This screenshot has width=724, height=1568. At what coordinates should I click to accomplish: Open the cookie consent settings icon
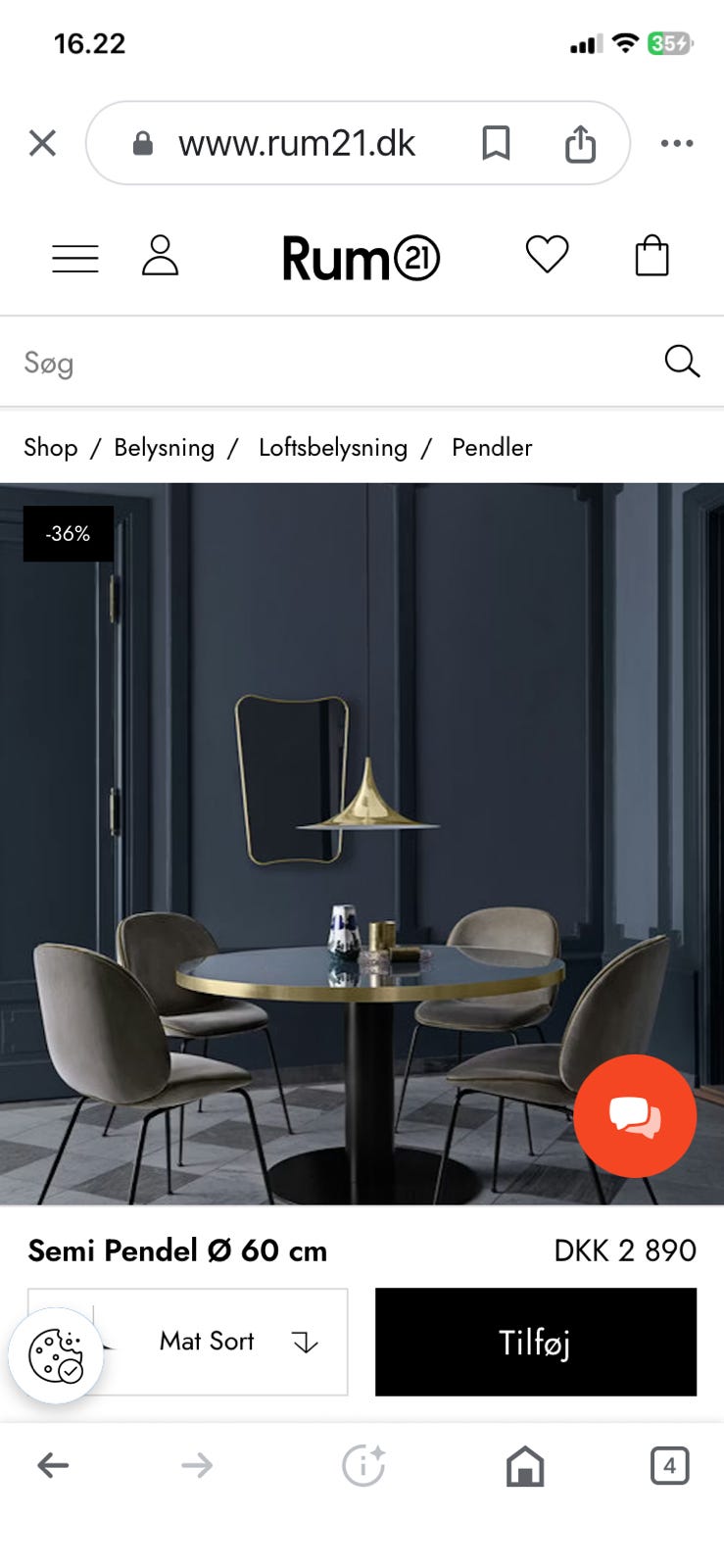[x=56, y=1355]
